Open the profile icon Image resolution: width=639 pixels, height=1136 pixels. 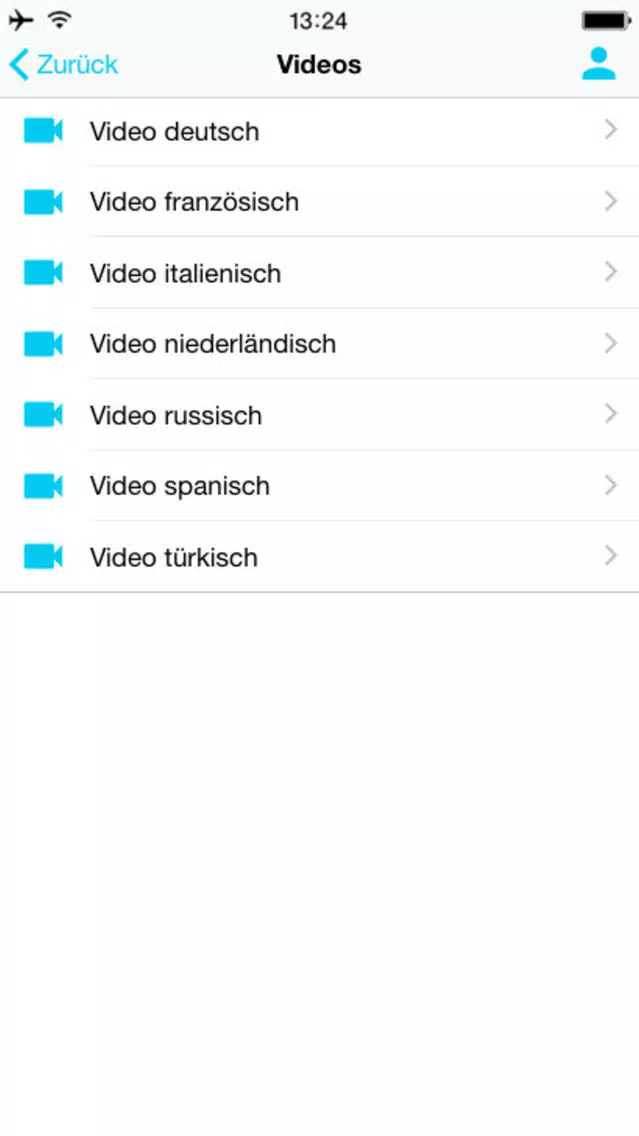pos(599,64)
